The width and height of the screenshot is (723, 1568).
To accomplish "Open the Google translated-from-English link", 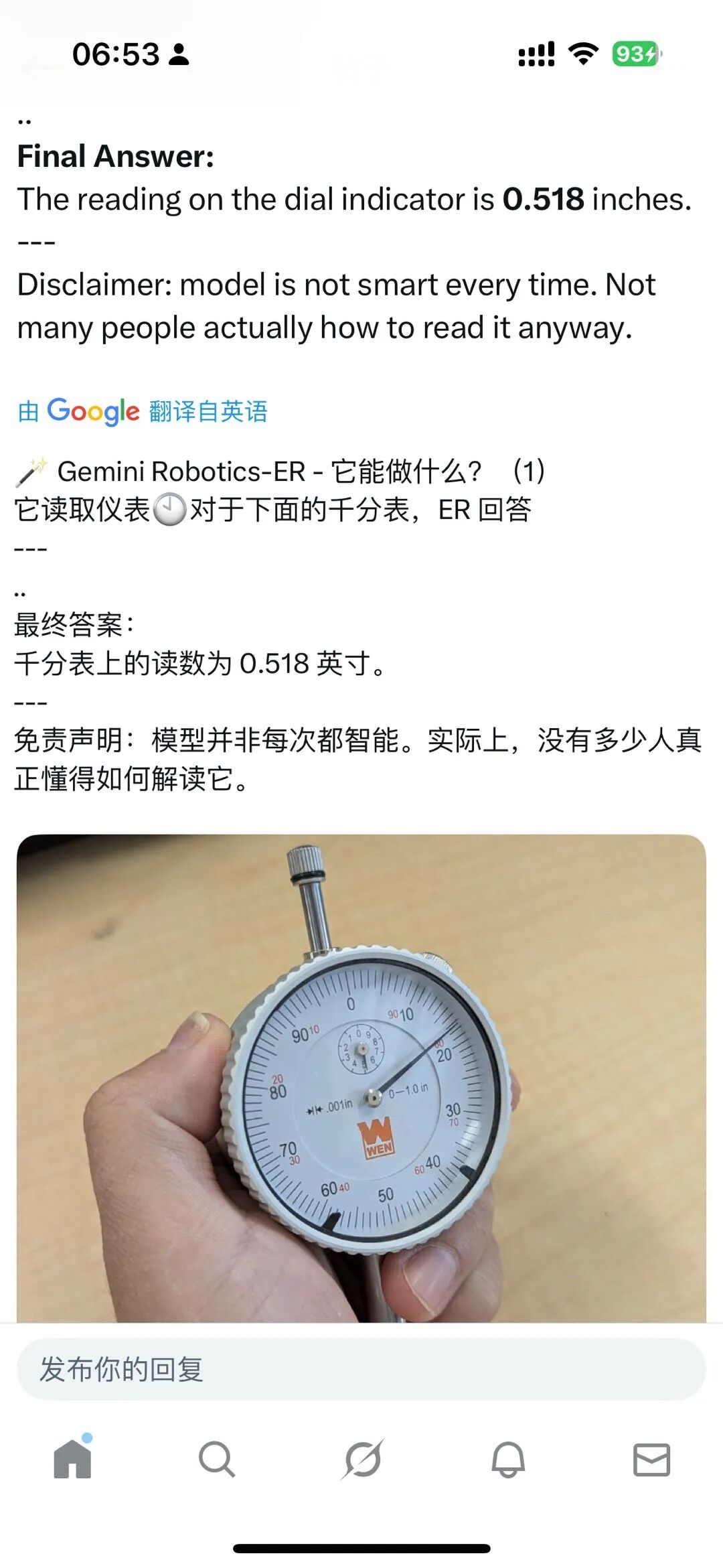I will click(143, 411).
